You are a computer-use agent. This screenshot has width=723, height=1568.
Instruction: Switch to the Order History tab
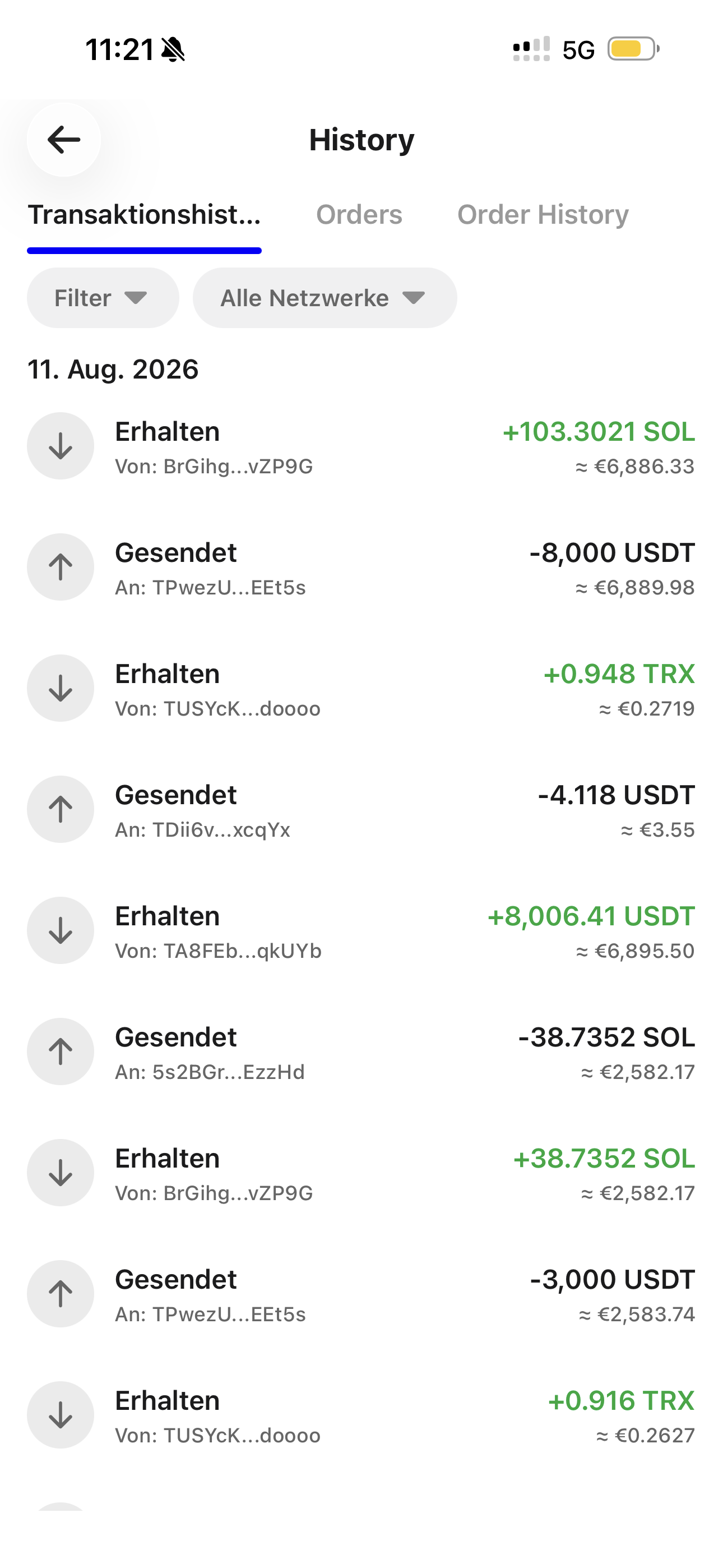coord(543,214)
